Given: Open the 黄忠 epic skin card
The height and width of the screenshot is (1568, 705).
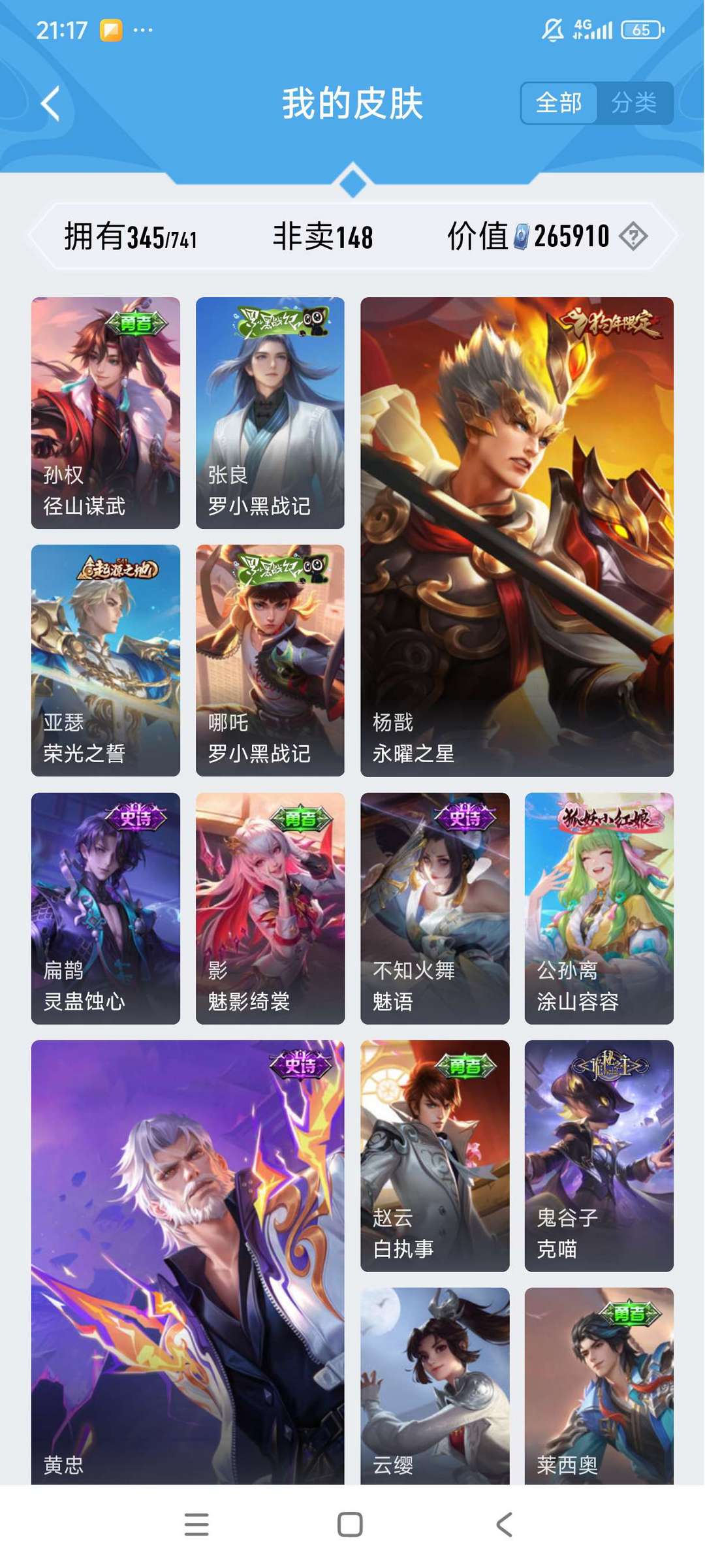Looking at the screenshot, I should [x=188, y=1260].
